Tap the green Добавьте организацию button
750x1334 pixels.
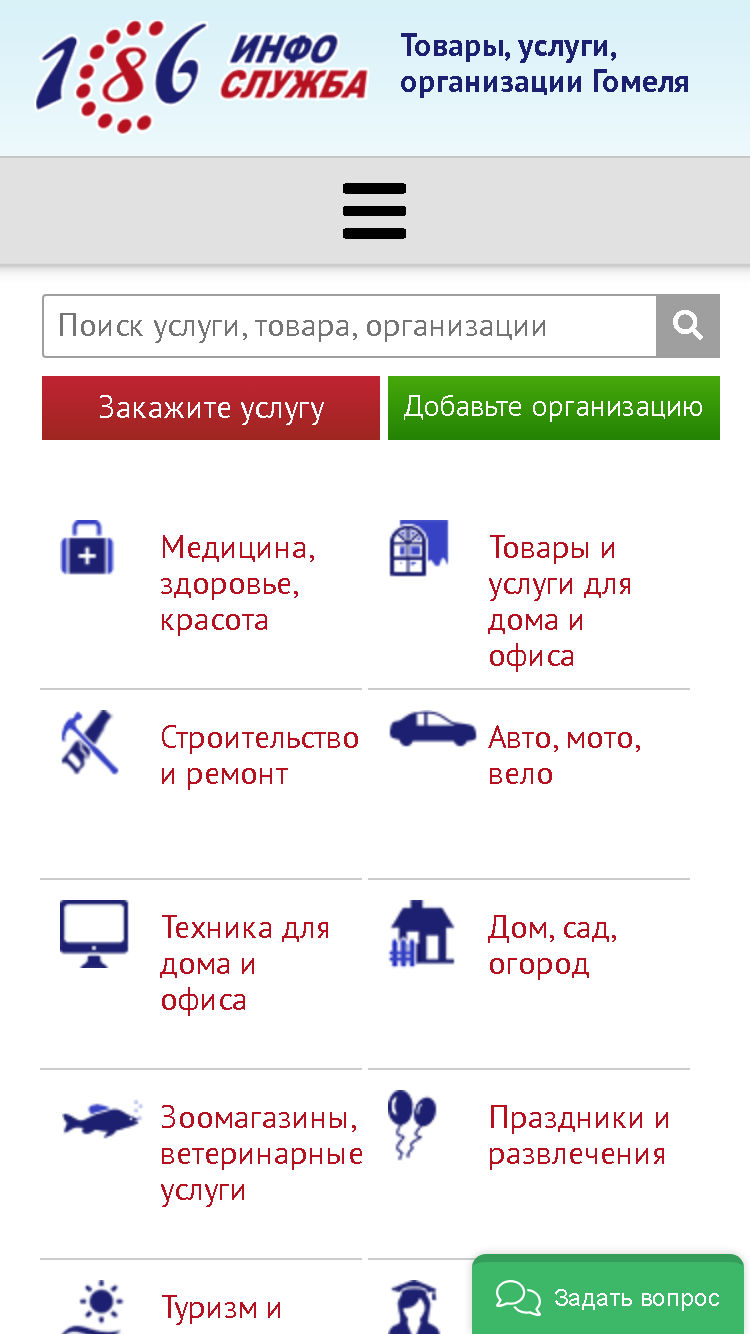click(x=554, y=408)
